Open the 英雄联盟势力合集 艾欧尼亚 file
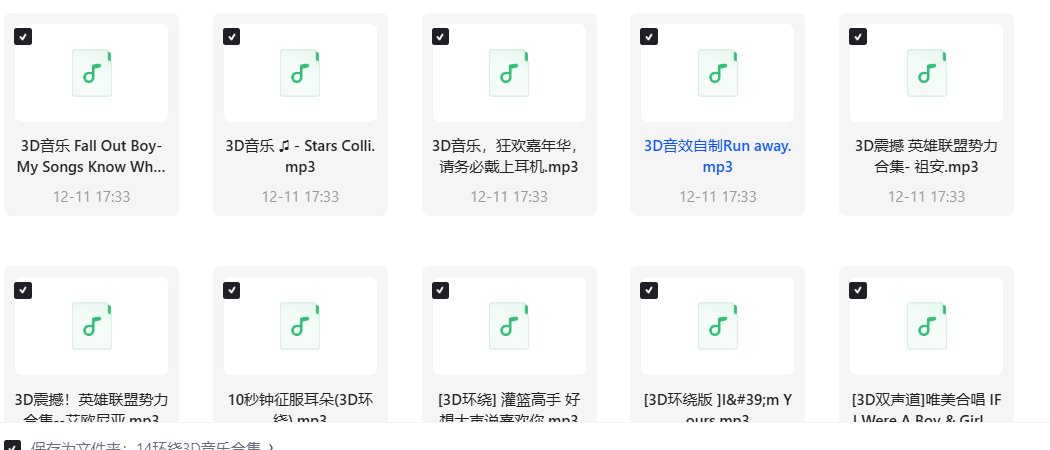 [x=91, y=326]
